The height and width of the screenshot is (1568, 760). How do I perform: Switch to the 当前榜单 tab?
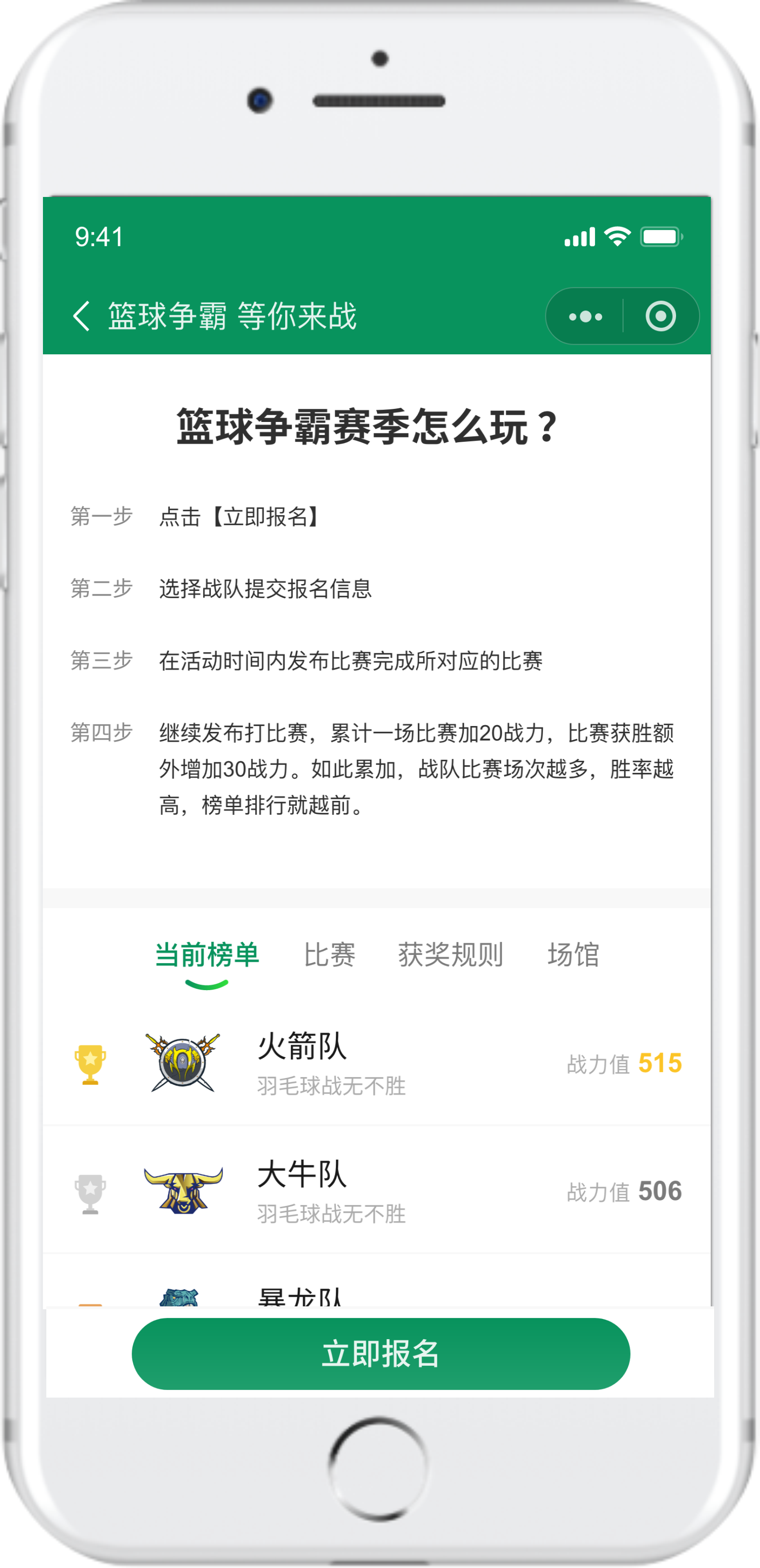207,954
